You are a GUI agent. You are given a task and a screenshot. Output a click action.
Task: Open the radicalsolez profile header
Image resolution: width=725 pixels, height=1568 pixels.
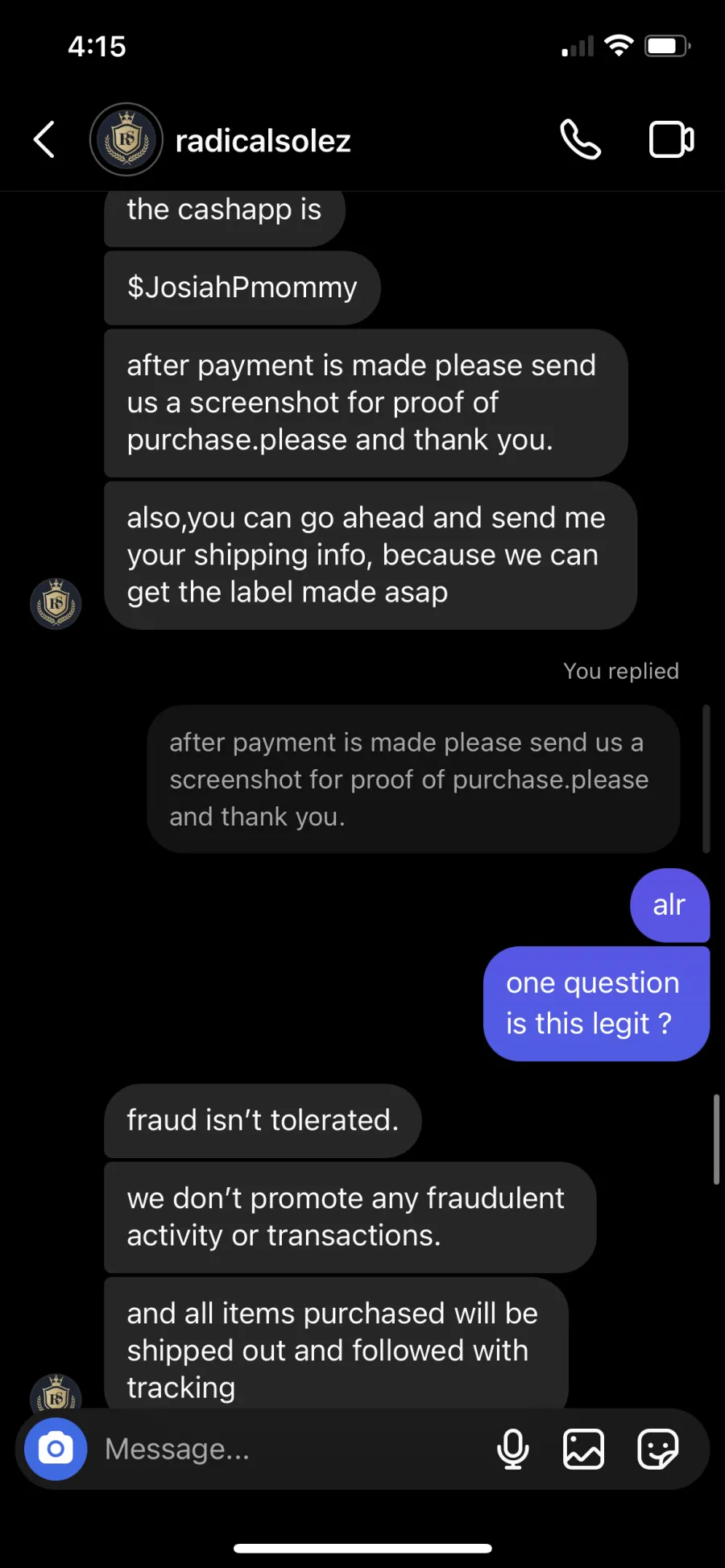point(222,140)
